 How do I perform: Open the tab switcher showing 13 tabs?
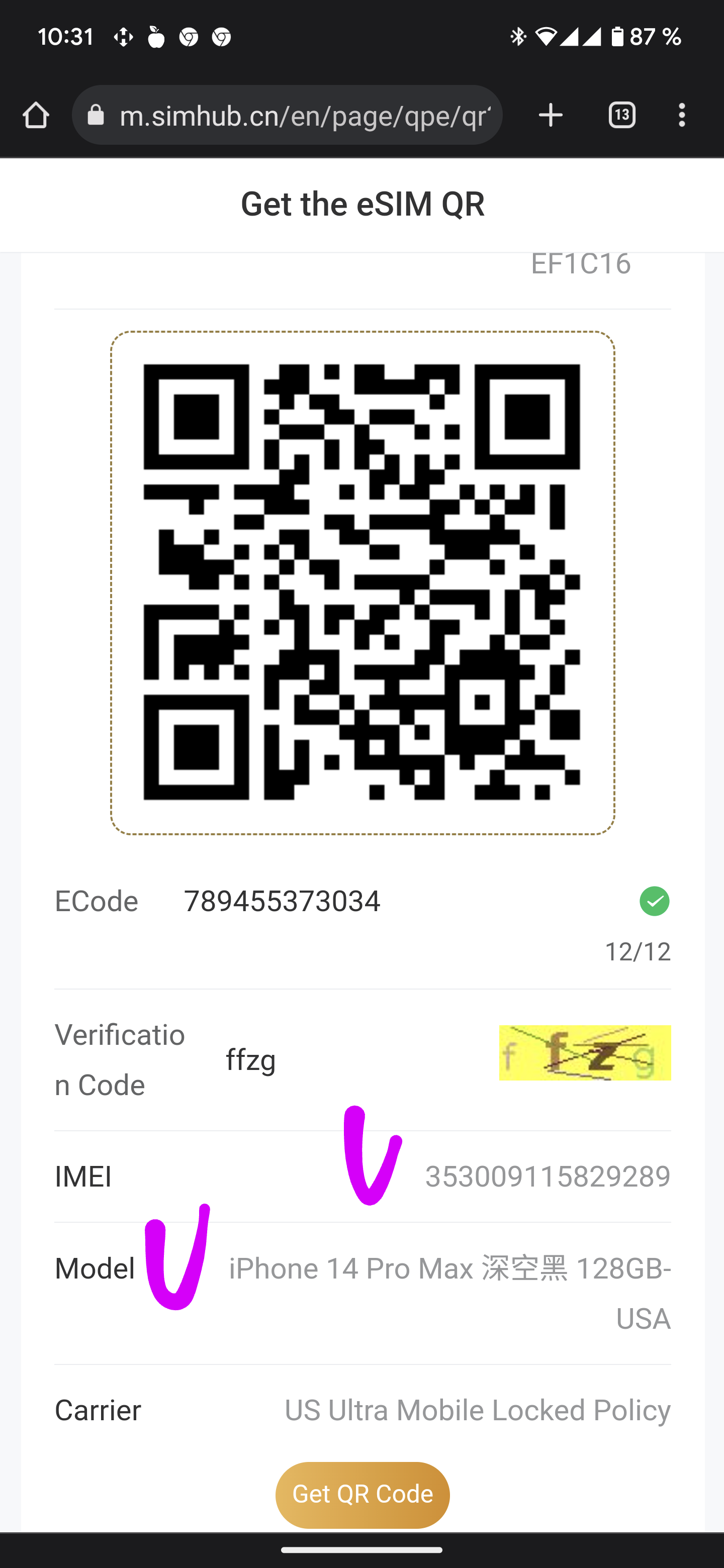622,115
